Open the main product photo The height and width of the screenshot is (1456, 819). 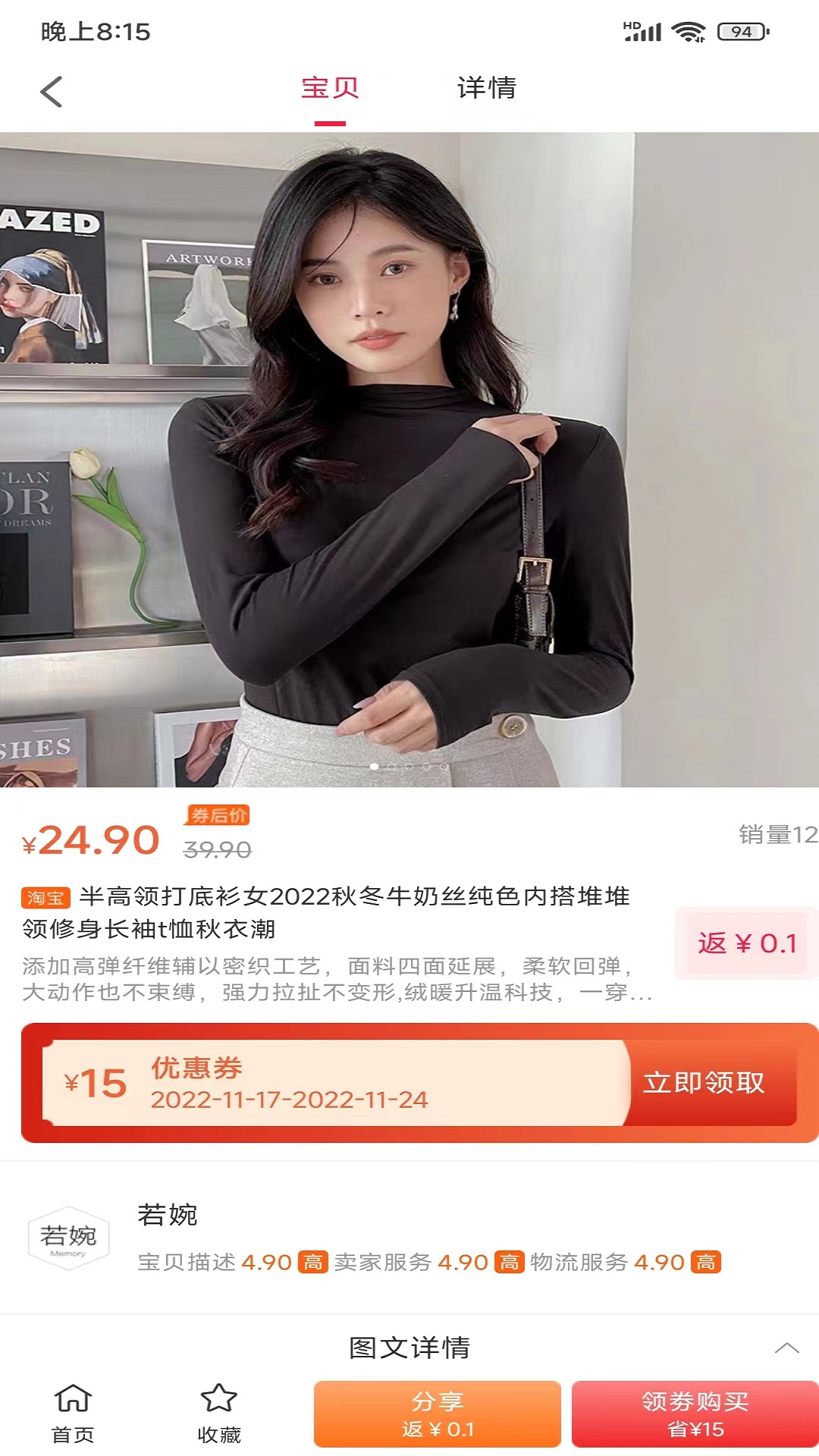click(x=409, y=459)
